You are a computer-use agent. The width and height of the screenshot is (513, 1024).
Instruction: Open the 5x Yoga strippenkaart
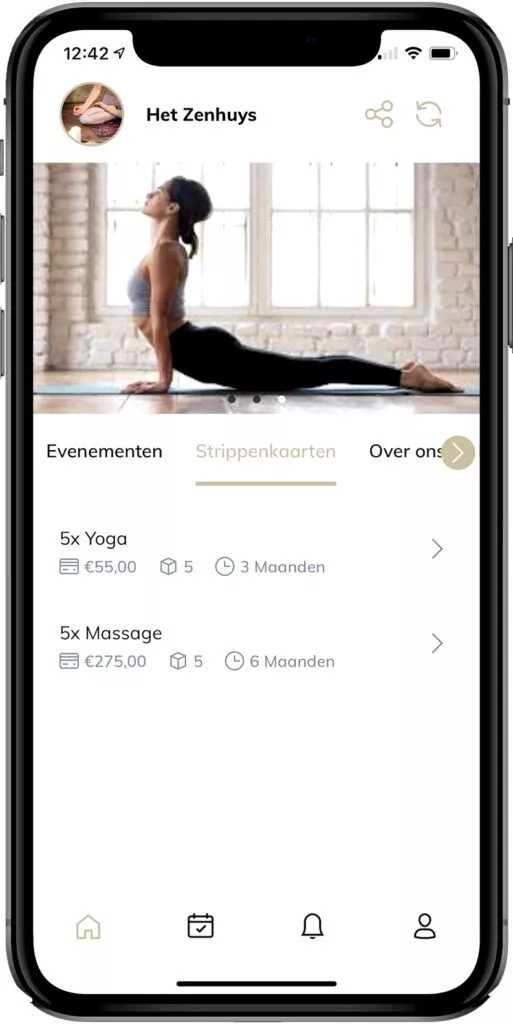[x=251, y=551]
